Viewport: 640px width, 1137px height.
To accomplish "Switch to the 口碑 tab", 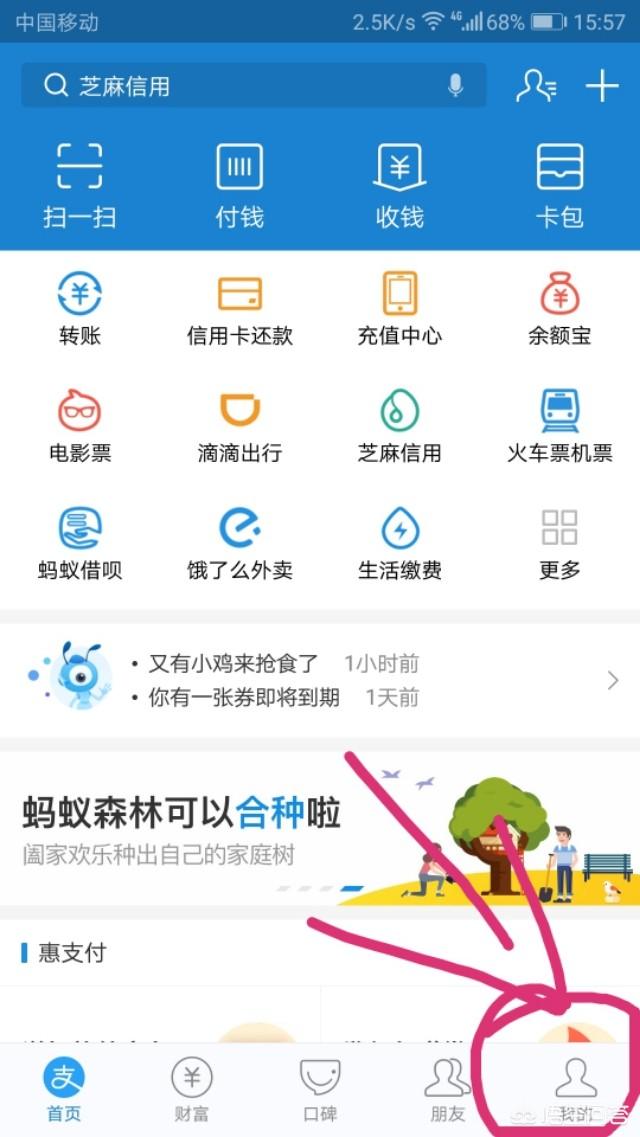I will pyautogui.click(x=320, y=1088).
